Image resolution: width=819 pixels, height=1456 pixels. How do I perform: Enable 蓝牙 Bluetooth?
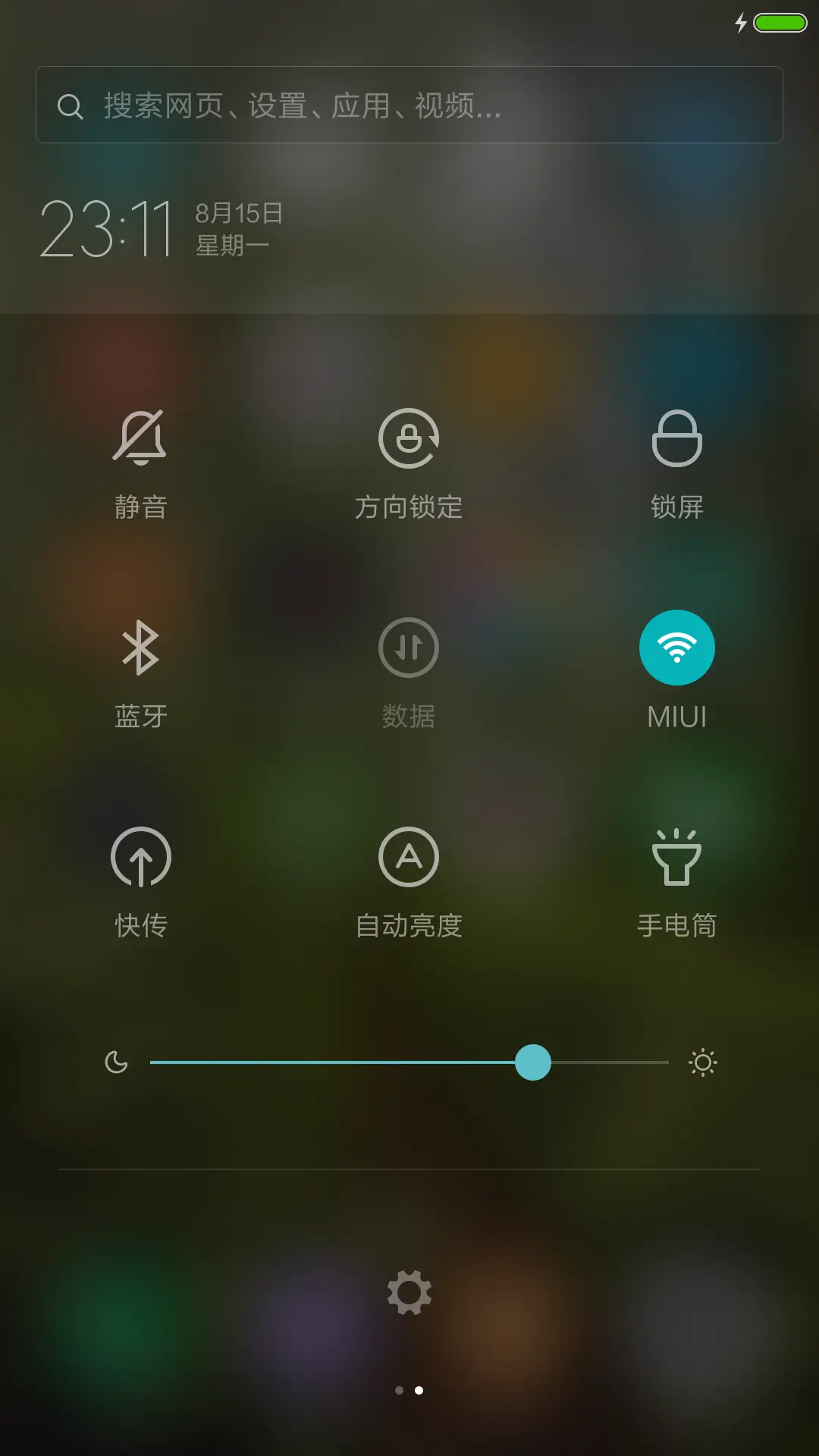pos(141,647)
